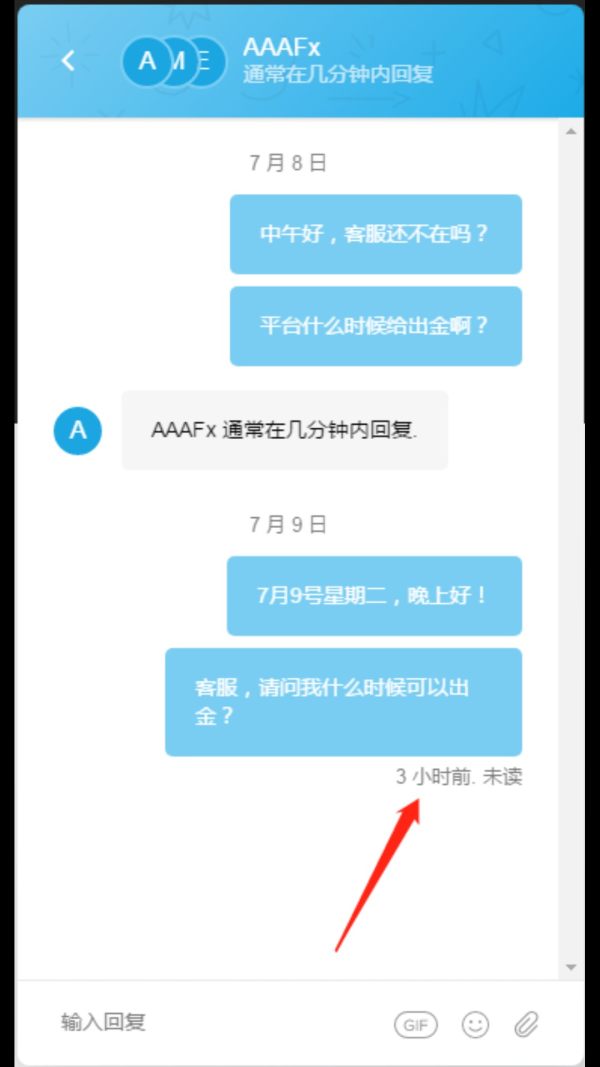Open the emoji picker
The image size is (600, 1067).
[x=475, y=1024]
